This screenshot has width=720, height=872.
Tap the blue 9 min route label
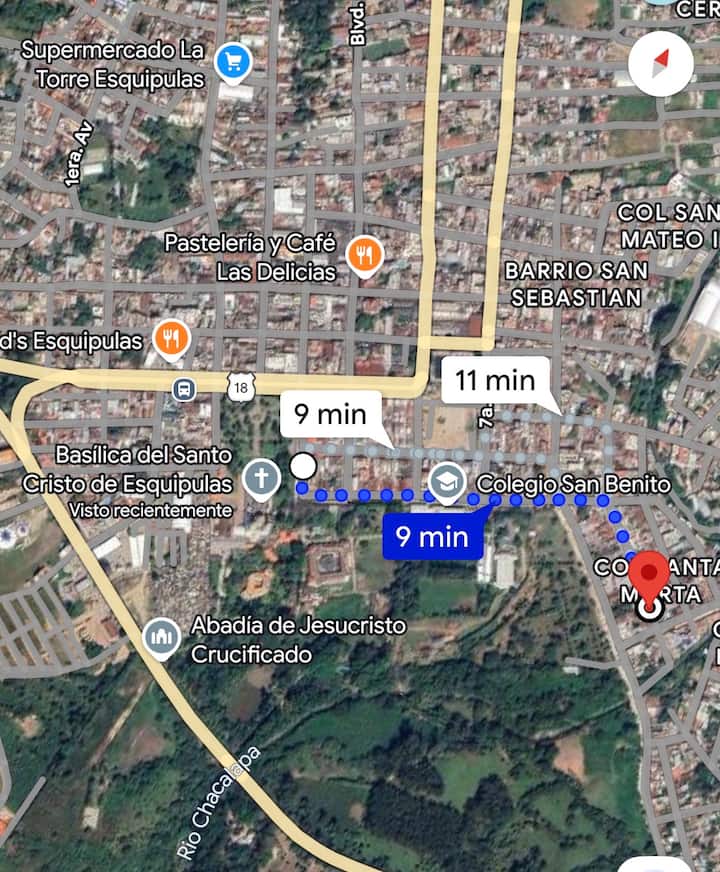[432, 537]
